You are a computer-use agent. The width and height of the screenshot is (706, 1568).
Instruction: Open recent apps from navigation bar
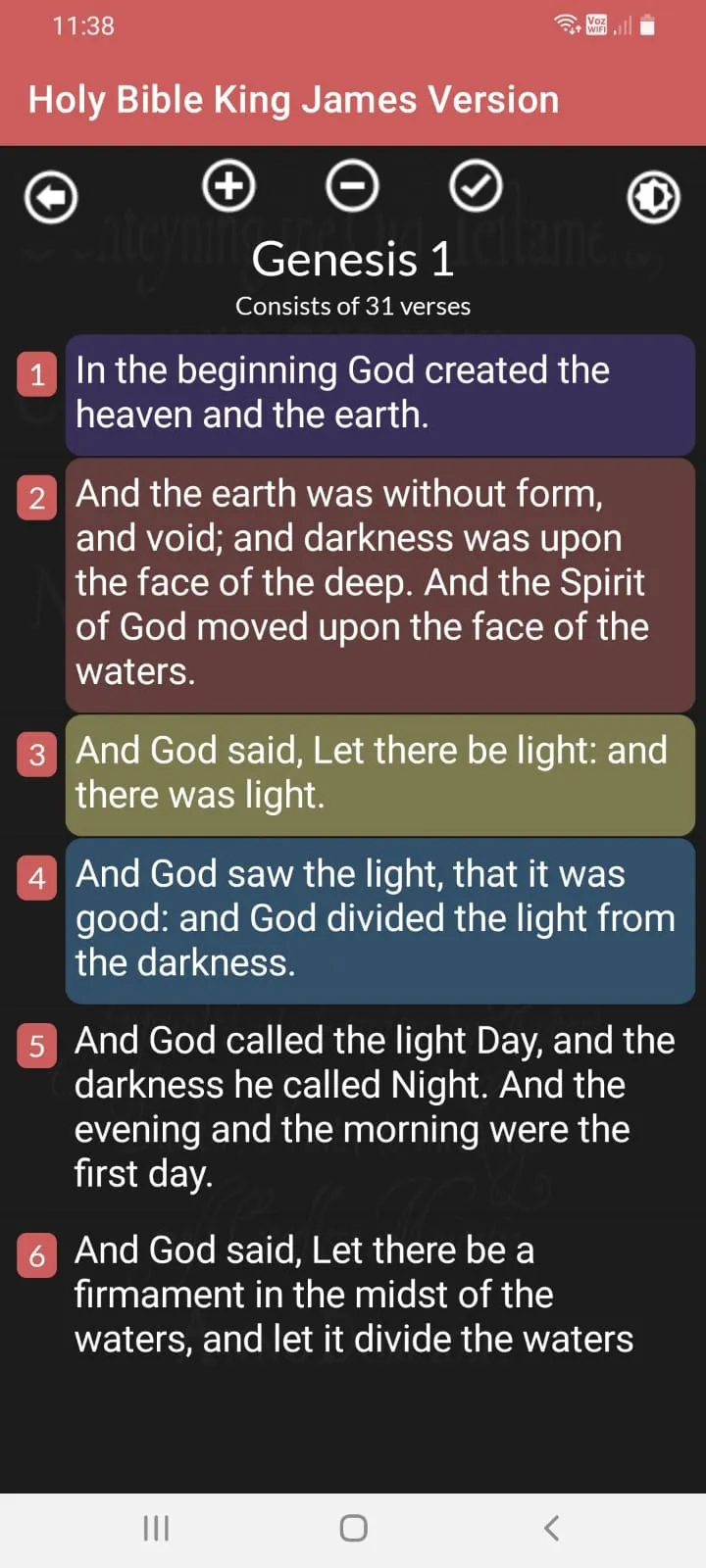click(156, 1528)
